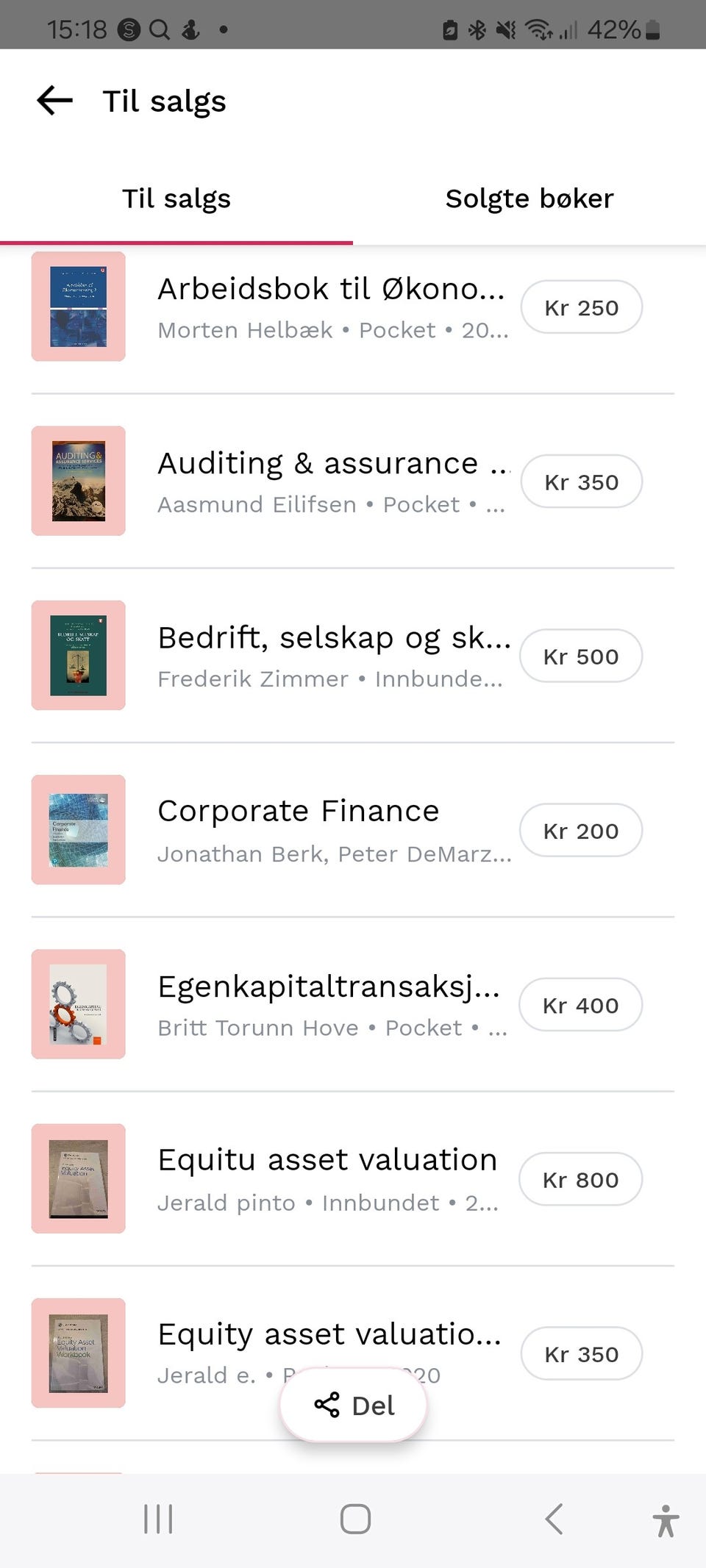Tap the Kr 250 price on Arbeidsbok
The image size is (706, 1568).
coord(581,307)
